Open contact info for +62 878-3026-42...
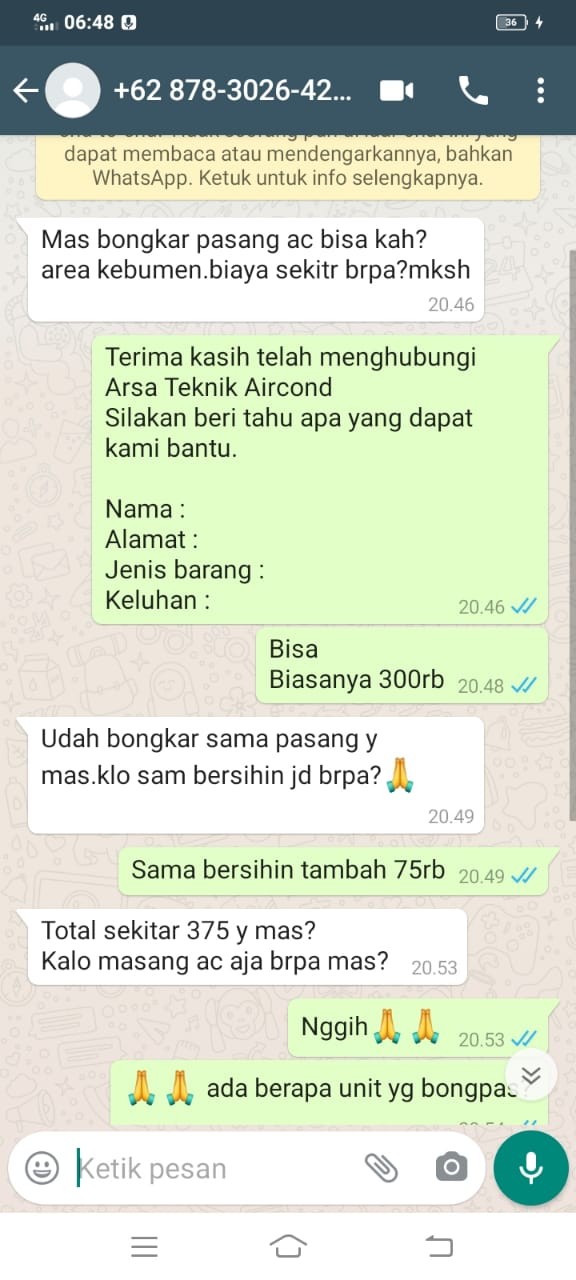The image size is (576, 1280). (x=232, y=91)
